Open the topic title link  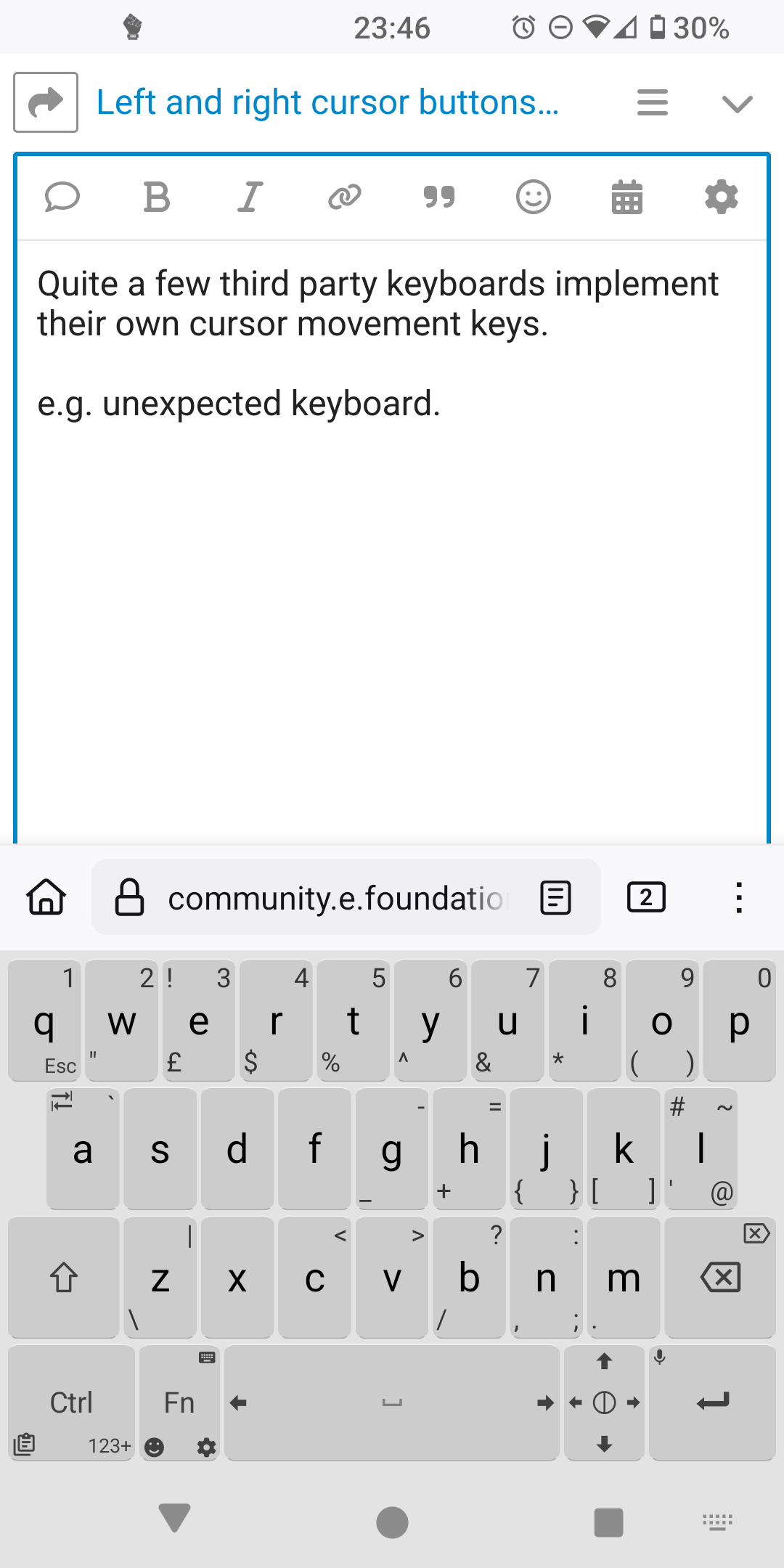coord(328,102)
